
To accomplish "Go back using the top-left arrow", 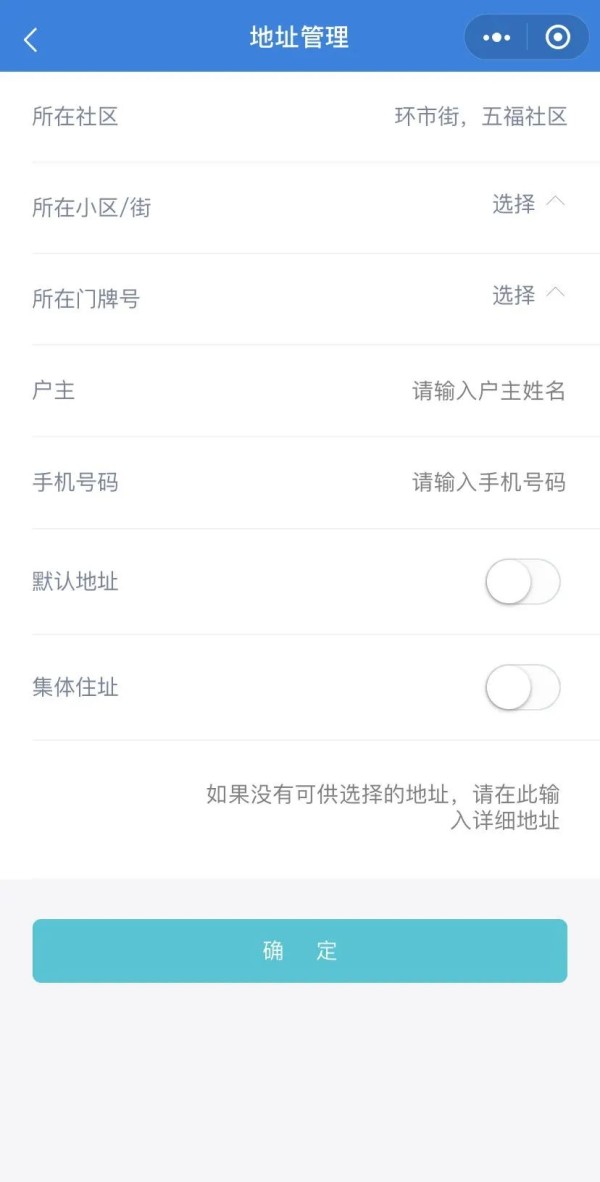I will (x=30, y=39).
